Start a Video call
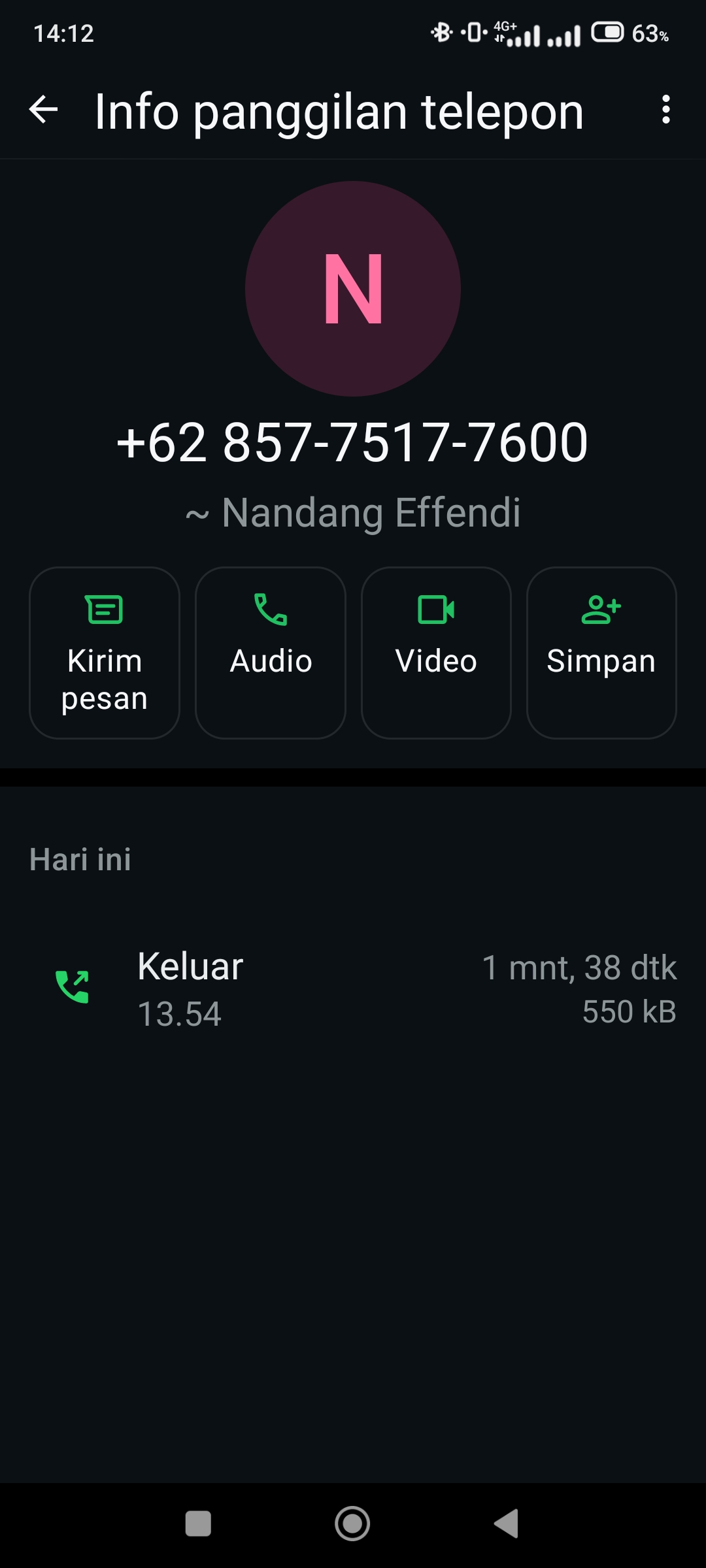The height and width of the screenshot is (1568, 706). [436, 653]
